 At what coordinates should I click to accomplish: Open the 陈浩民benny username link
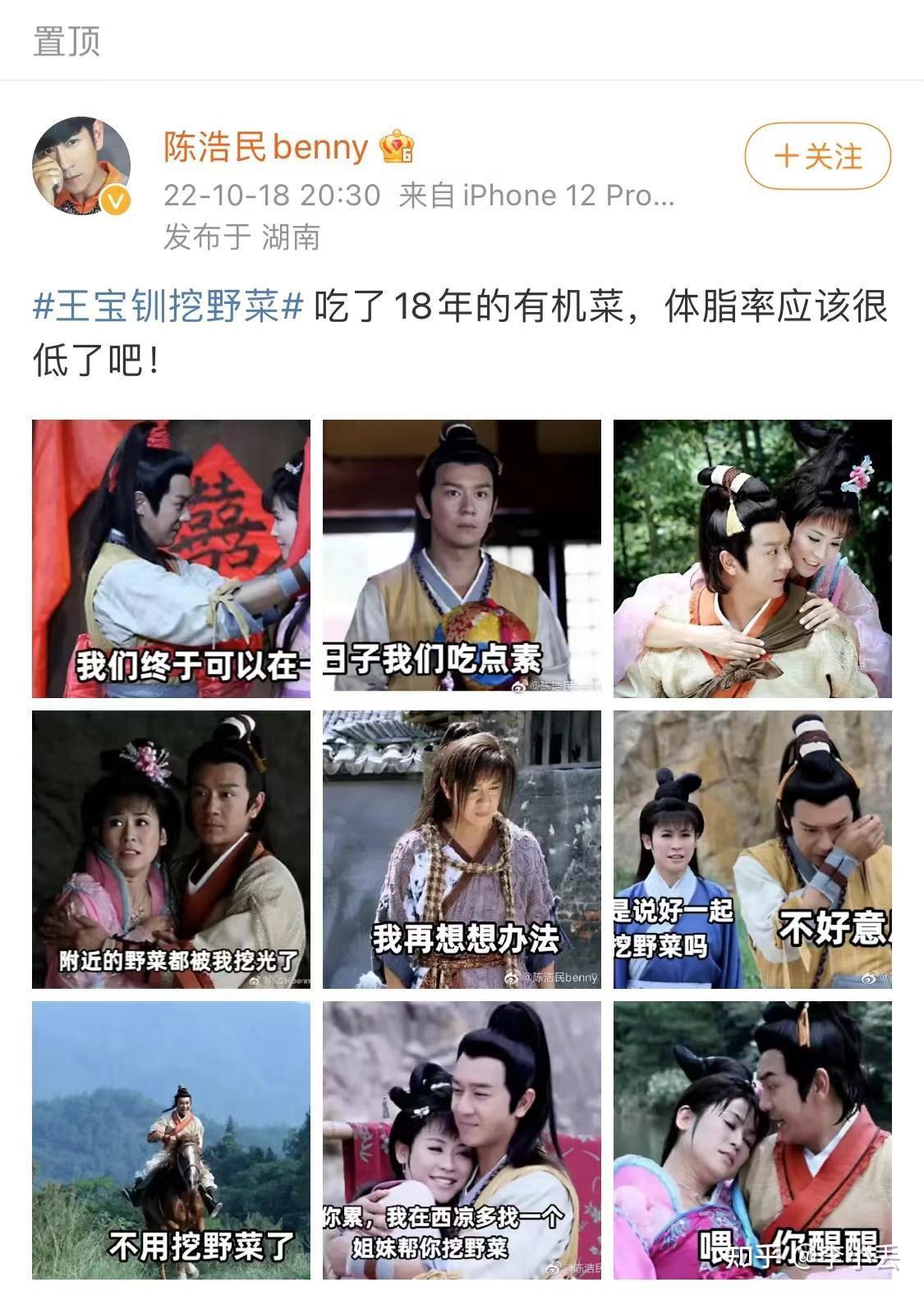[x=265, y=147]
